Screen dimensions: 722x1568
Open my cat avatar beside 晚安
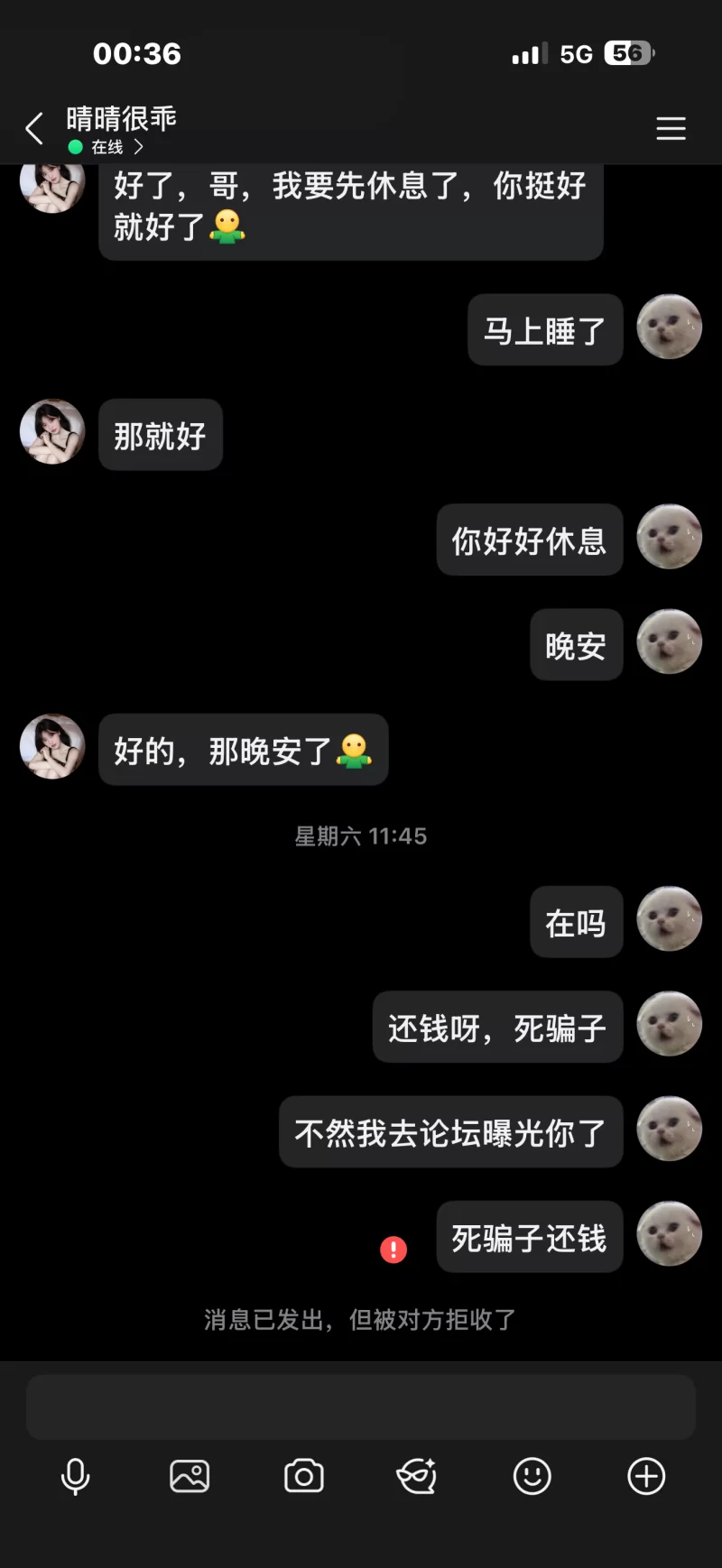click(669, 642)
